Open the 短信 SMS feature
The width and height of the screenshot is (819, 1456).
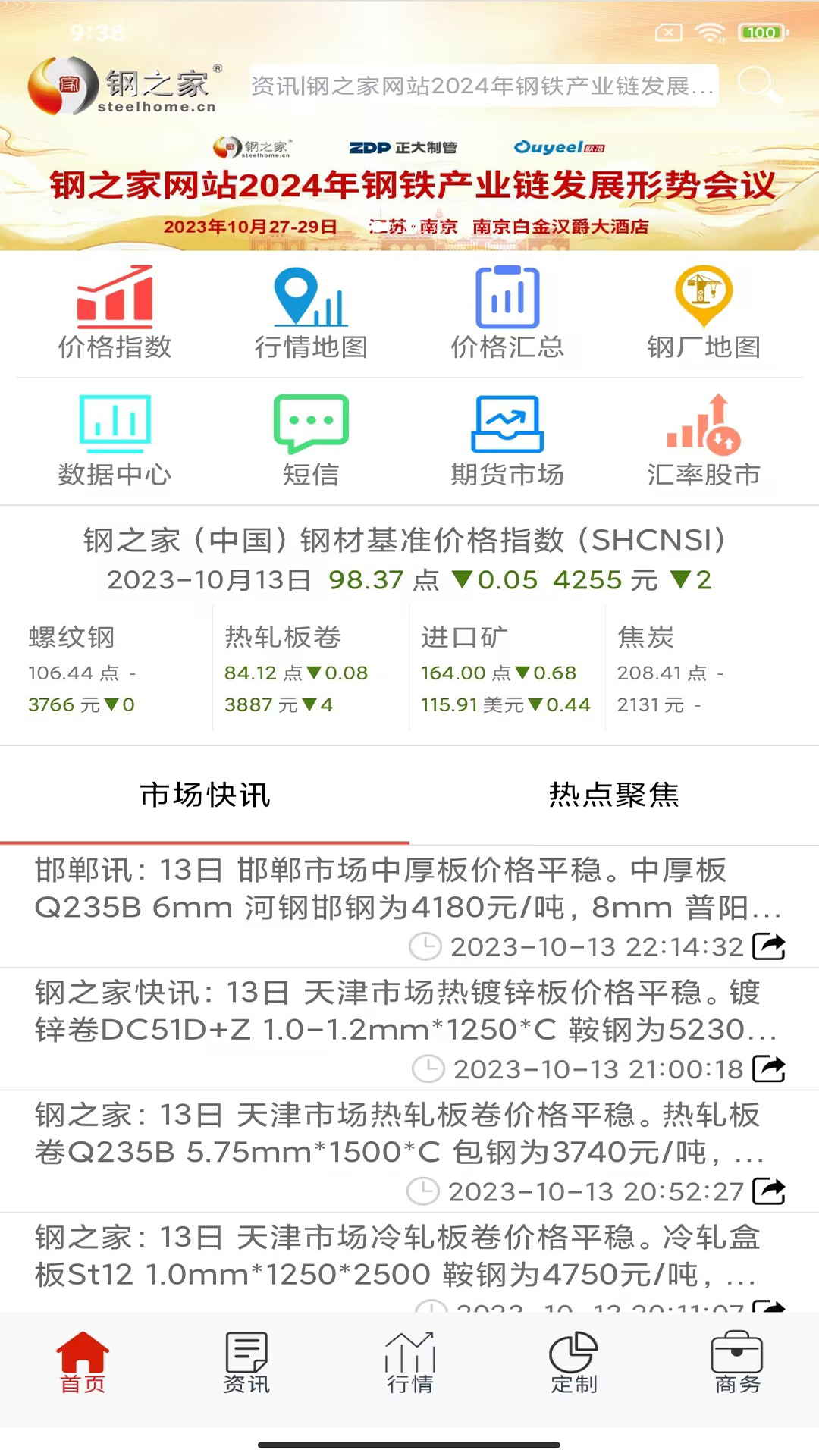pyautogui.click(x=312, y=440)
